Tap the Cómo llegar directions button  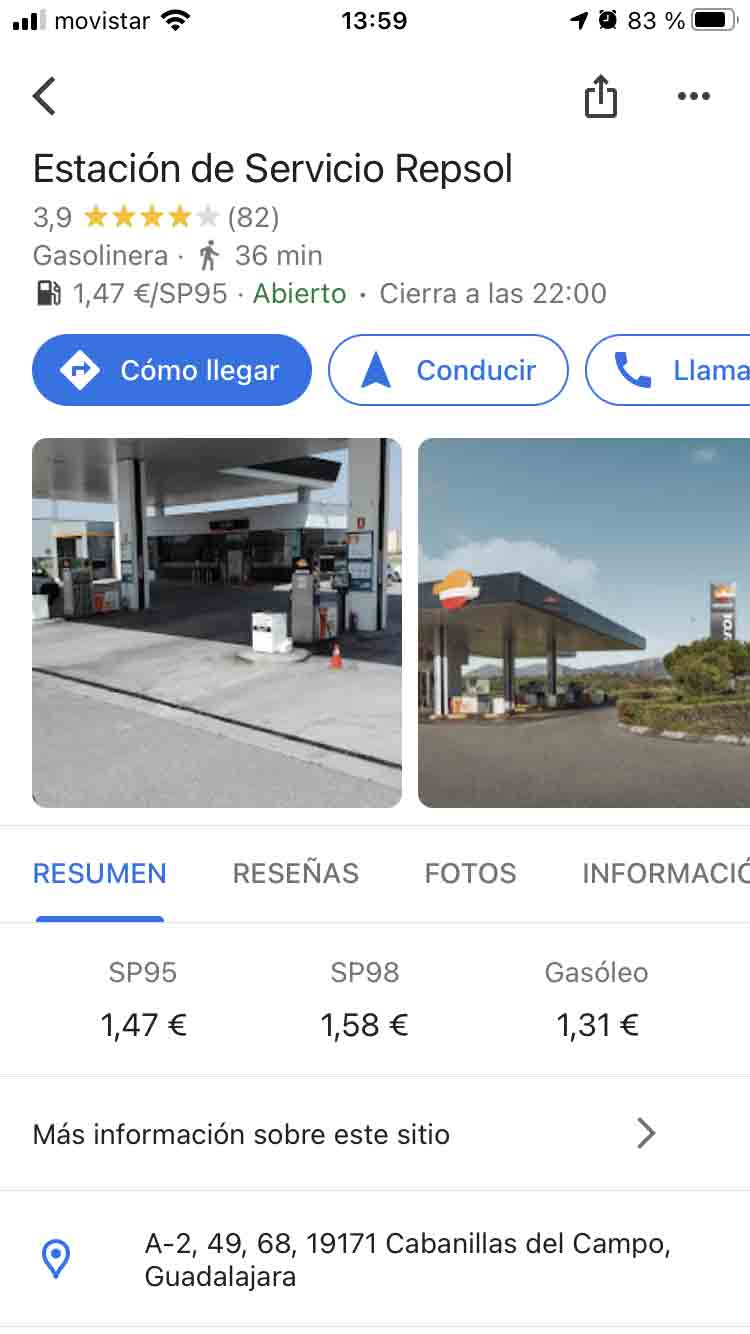coord(172,370)
